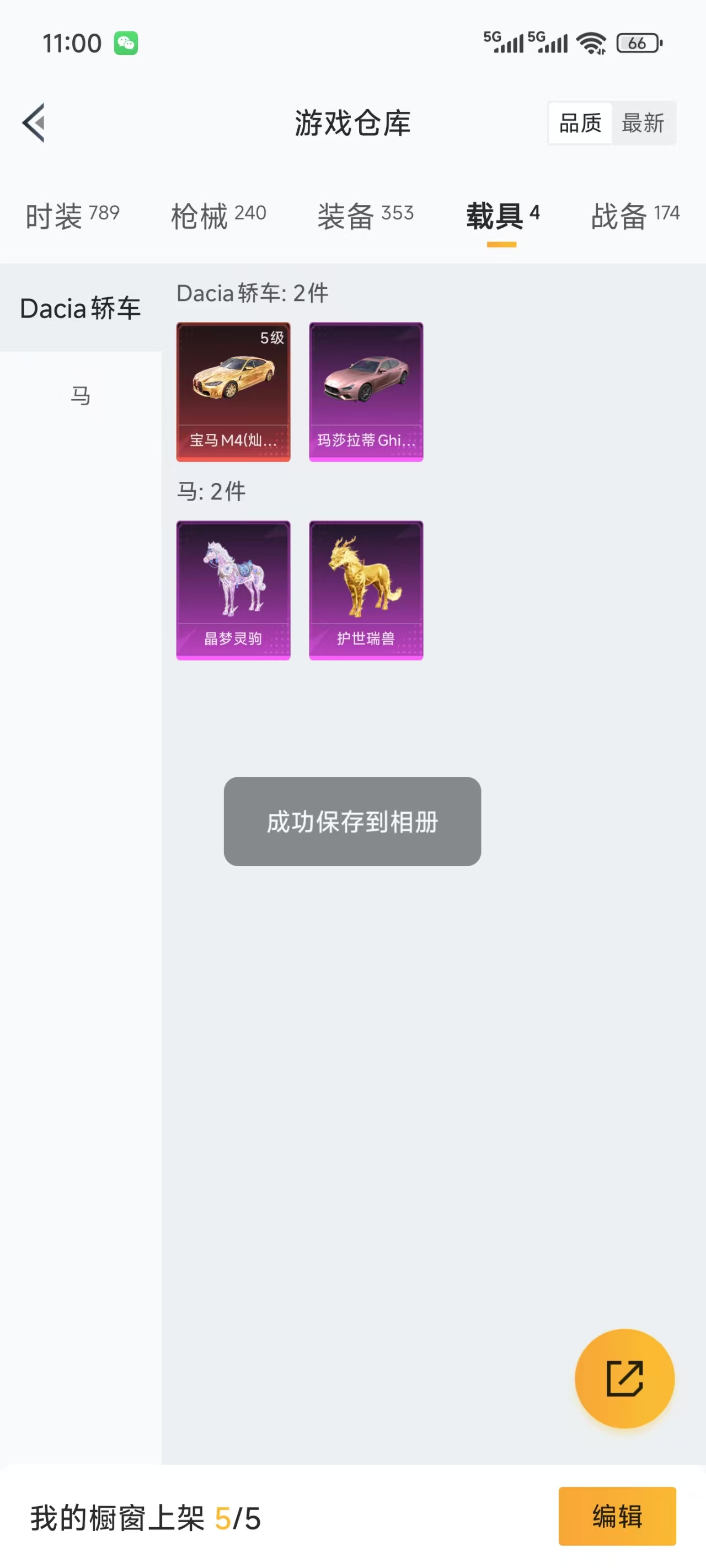This screenshot has height=1568, width=706.
Task: Switch to the 战备 tab
Action: (635, 216)
